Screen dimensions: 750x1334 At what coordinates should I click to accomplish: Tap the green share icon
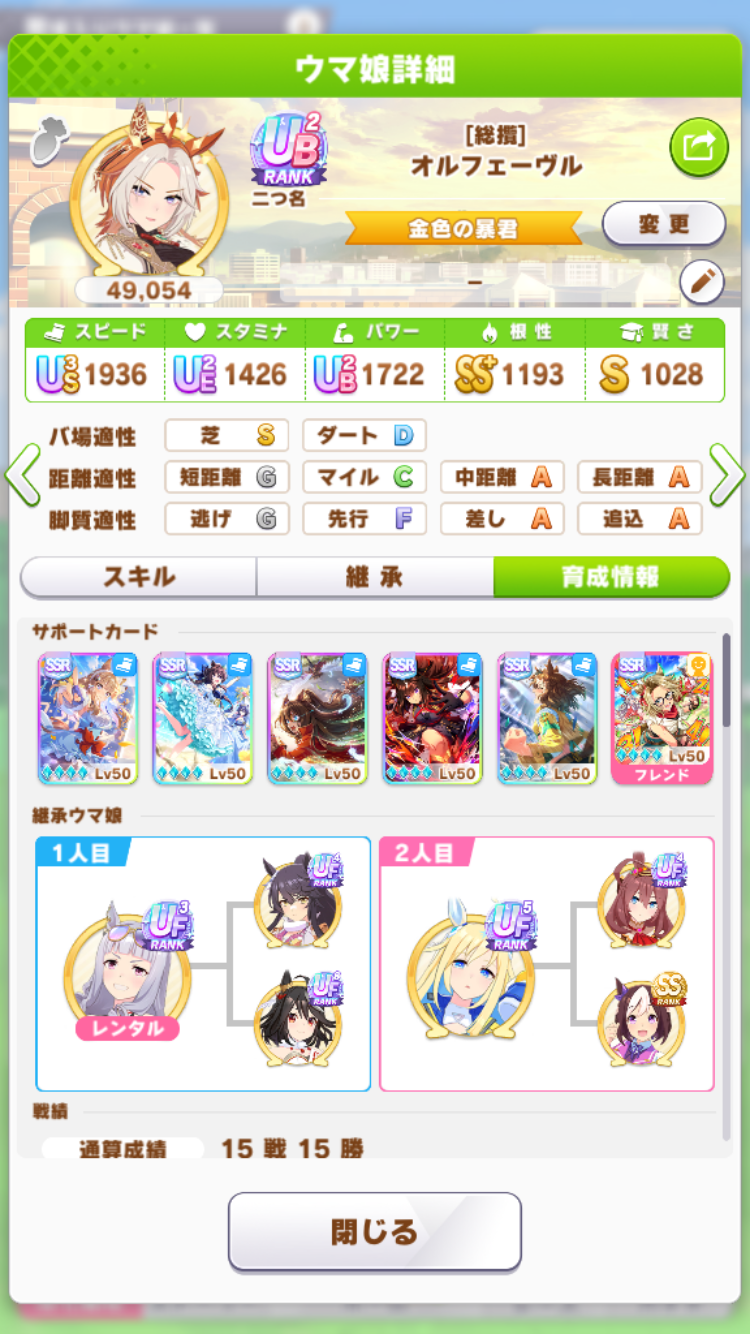698,148
